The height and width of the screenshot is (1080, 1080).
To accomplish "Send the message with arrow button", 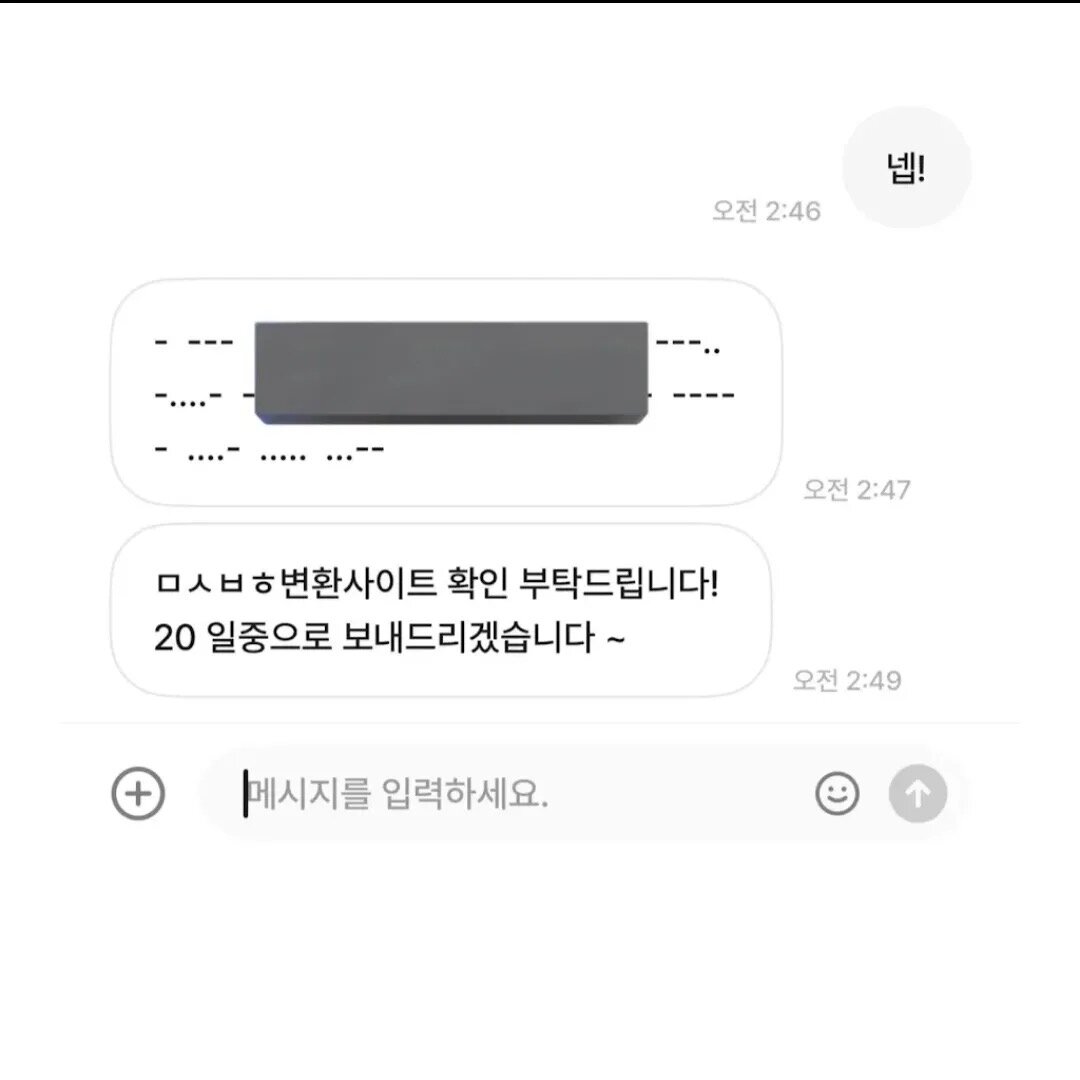I will (917, 794).
